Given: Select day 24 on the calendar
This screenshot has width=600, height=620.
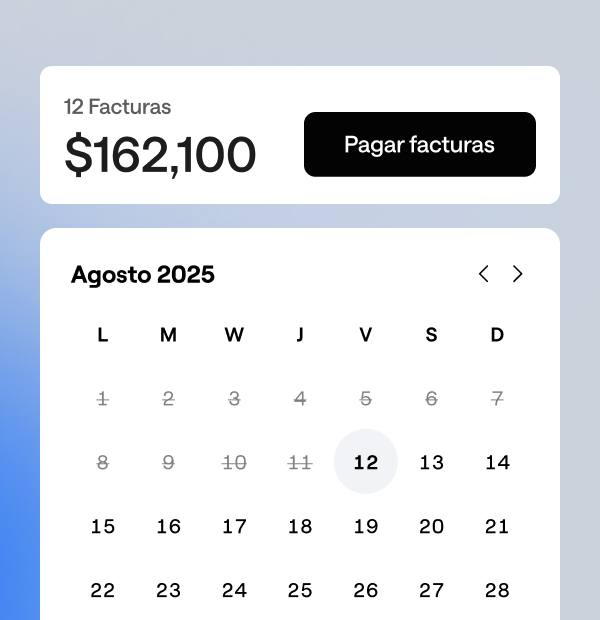Looking at the screenshot, I should tap(234, 590).
